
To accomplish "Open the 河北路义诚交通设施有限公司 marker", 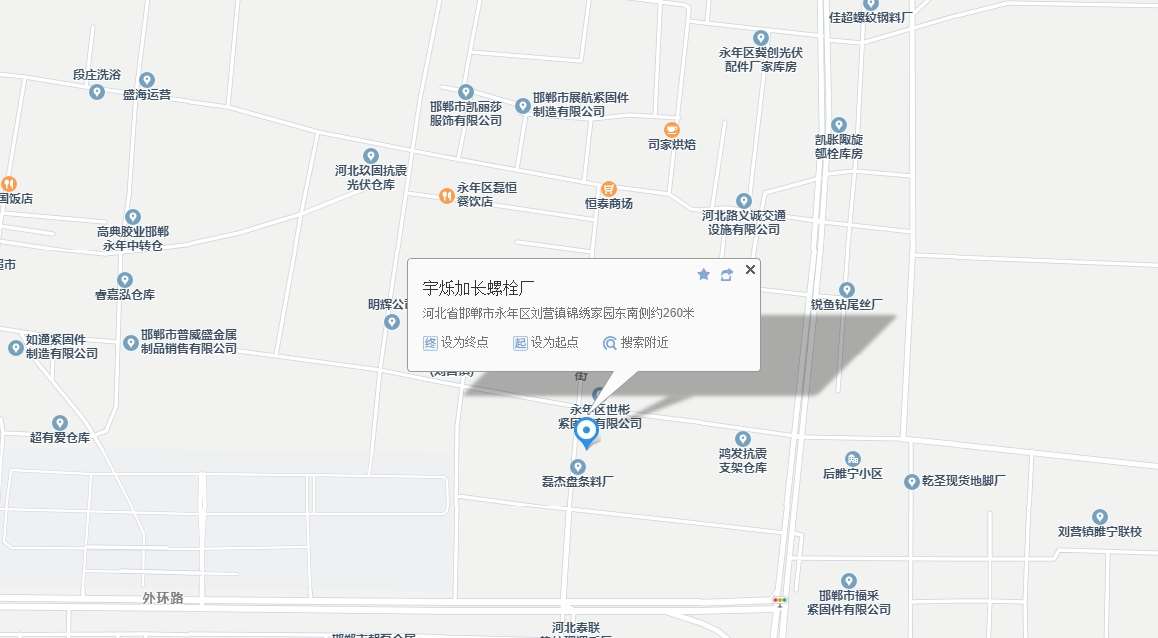I will 743,201.
